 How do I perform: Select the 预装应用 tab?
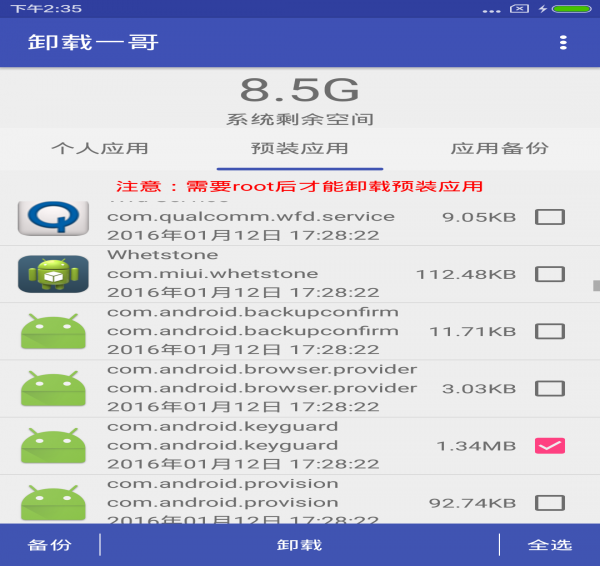pyautogui.click(x=300, y=149)
